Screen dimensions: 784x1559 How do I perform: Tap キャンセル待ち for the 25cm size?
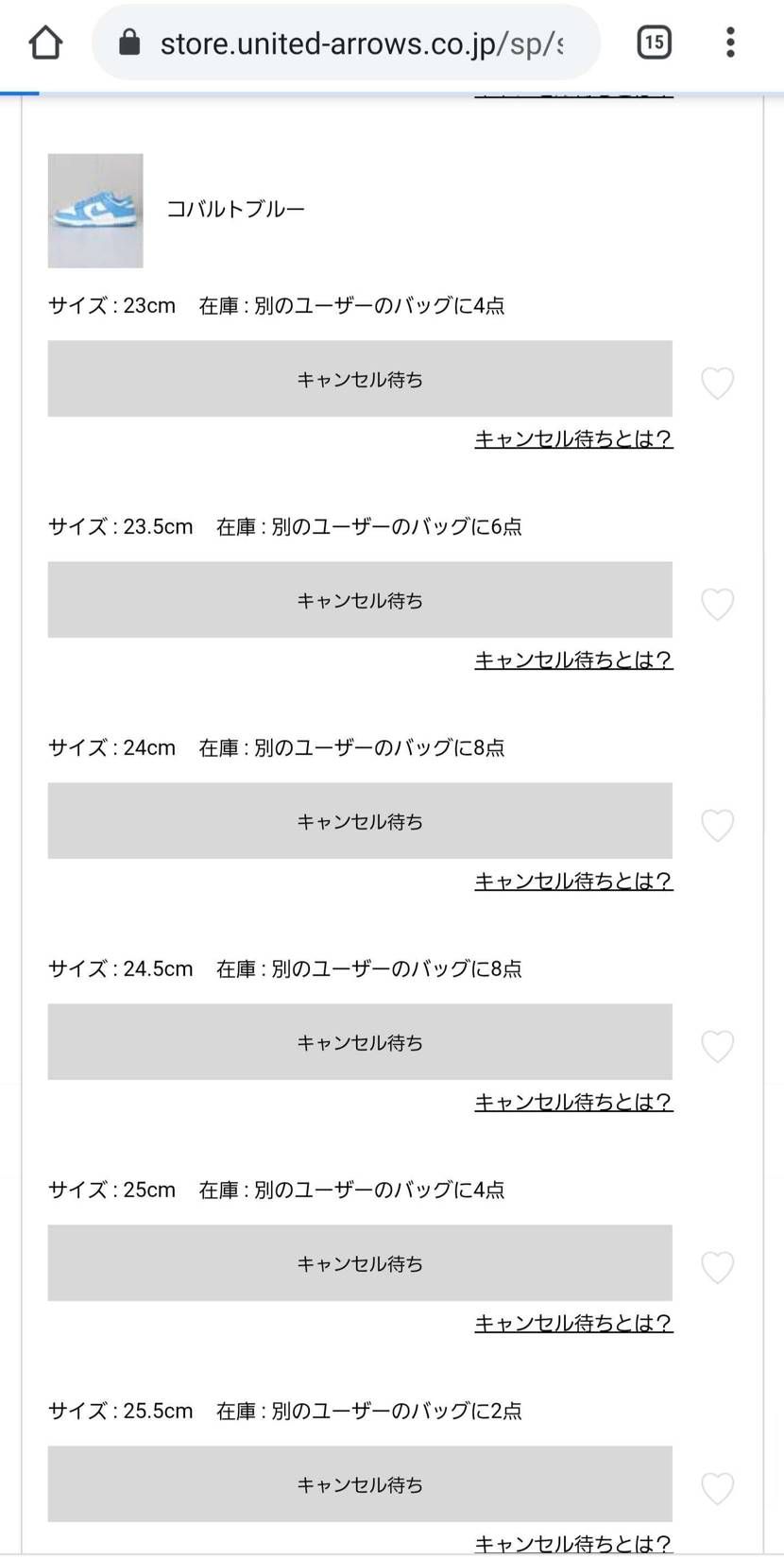click(359, 1262)
